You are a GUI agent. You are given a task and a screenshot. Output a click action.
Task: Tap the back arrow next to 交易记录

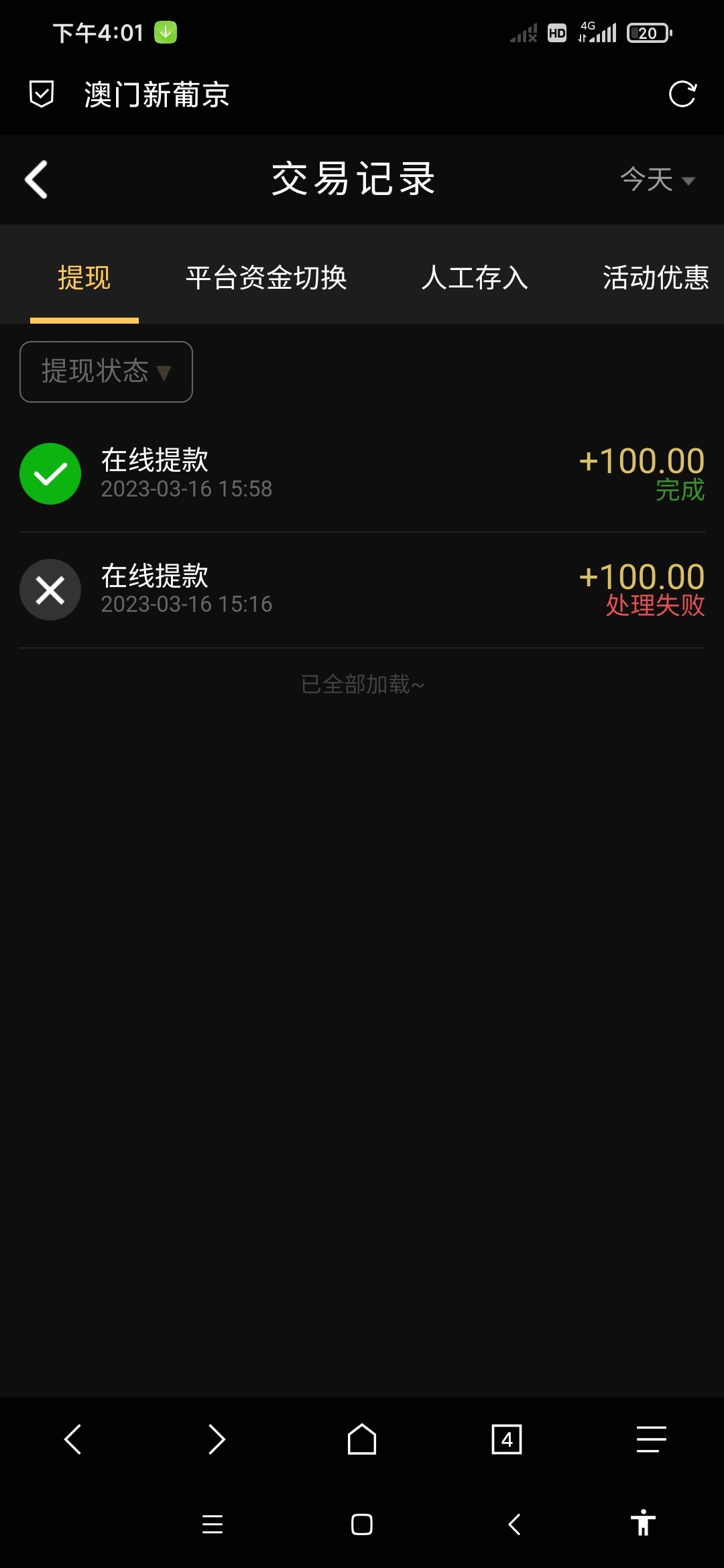click(36, 180)
